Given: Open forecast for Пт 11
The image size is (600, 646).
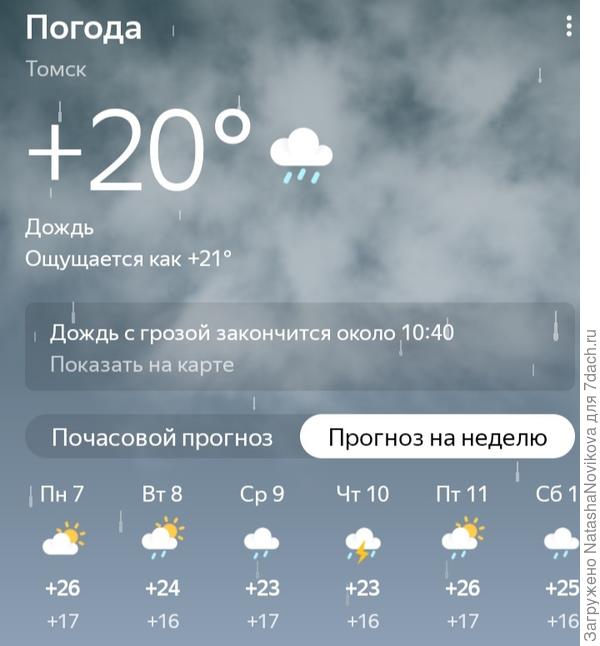Looking at the screenshot, I should pyautogui.click(x=462, y=555).
